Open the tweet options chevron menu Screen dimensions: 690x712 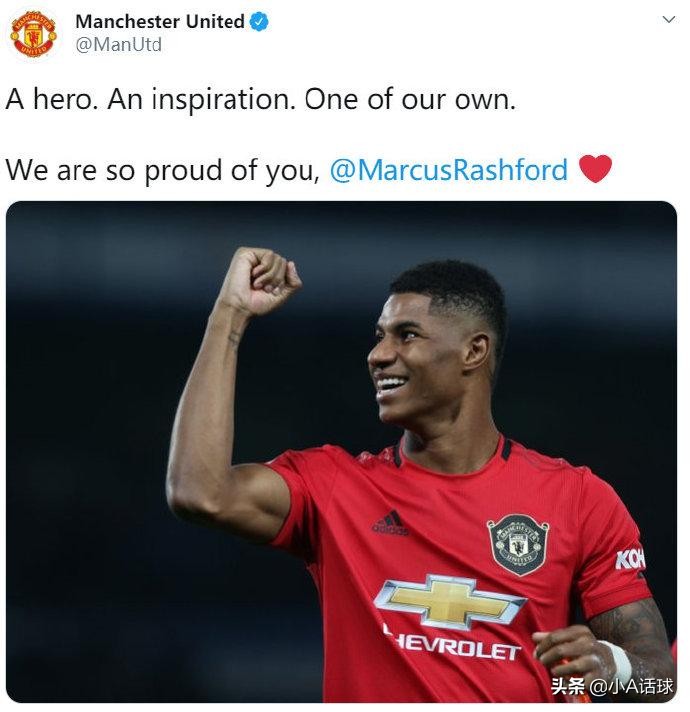pos(668,20)
